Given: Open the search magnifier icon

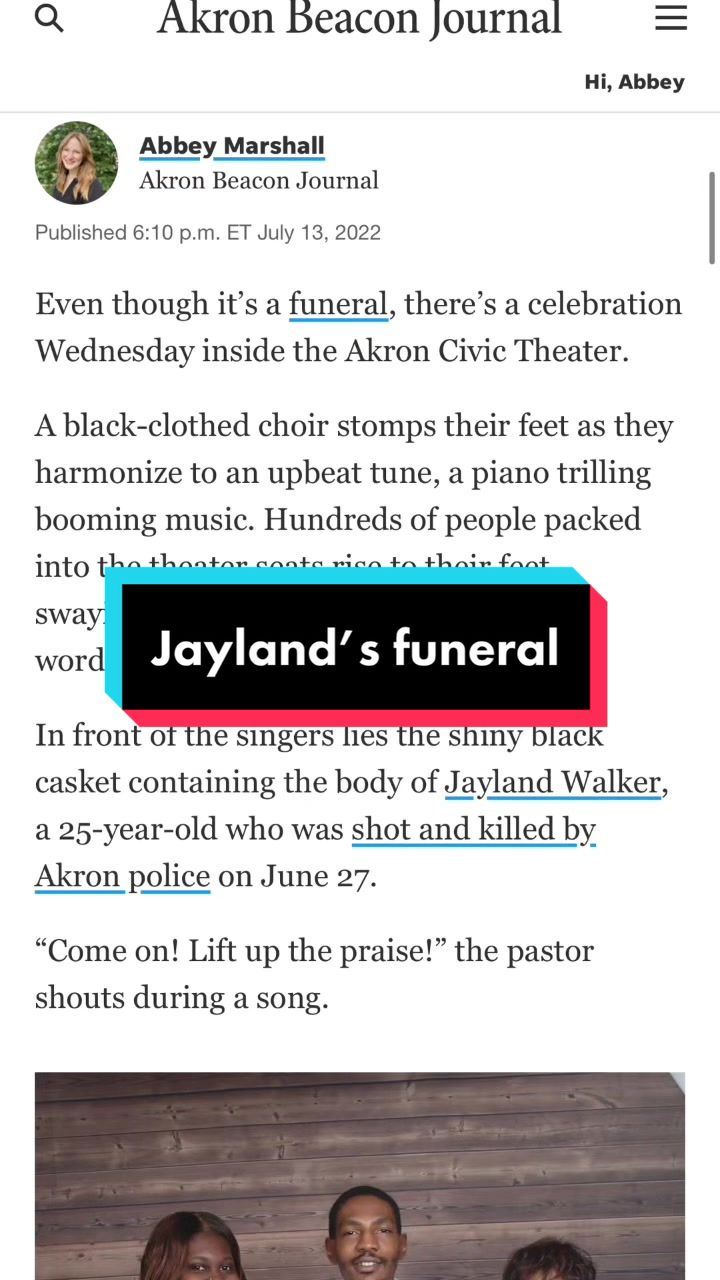Looking at the screenshot, I should coord(49,18).
